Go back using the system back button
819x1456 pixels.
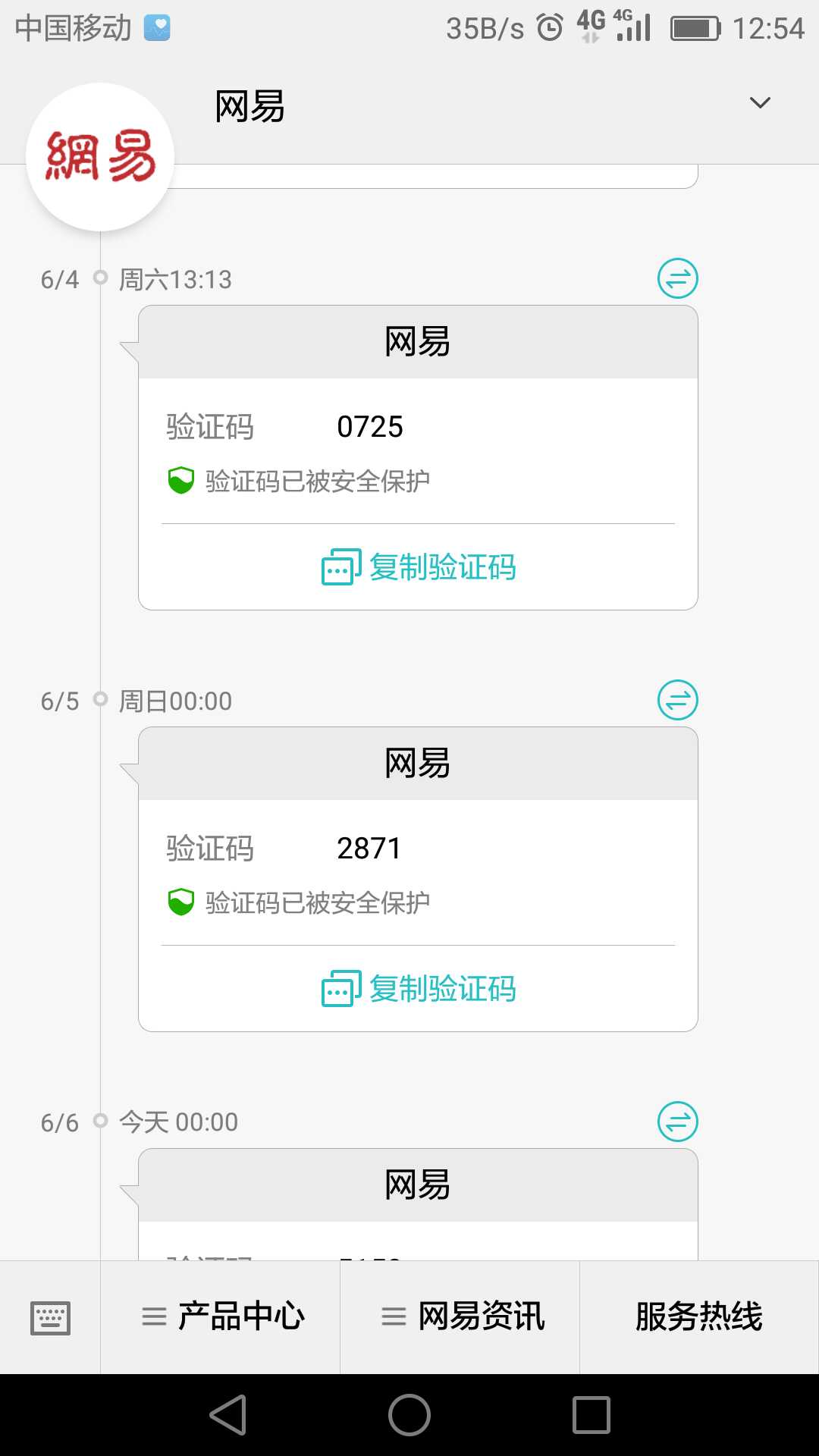[228, 1415]
